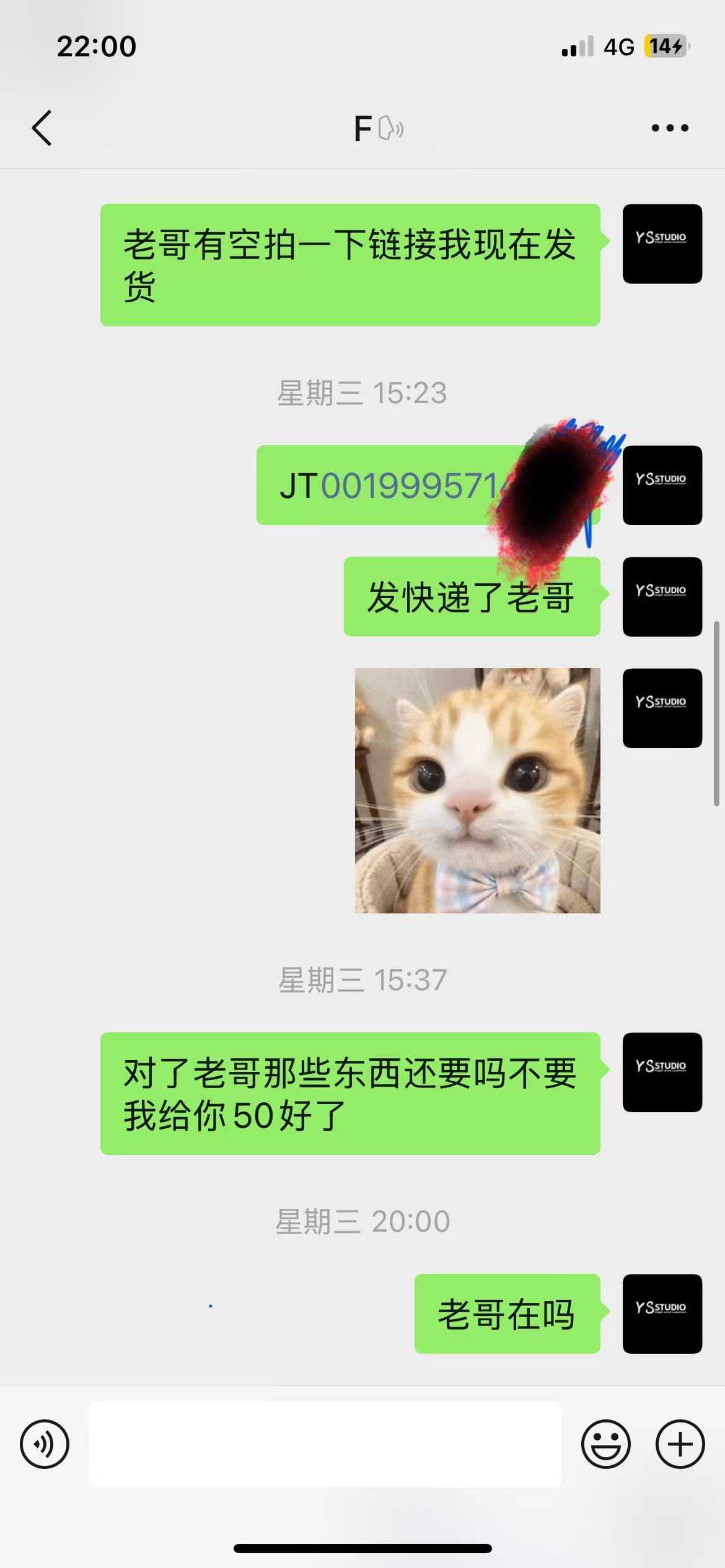Open the emoji sticker panel
The height and width of the screenshot is (1568, 725).
605,1444
